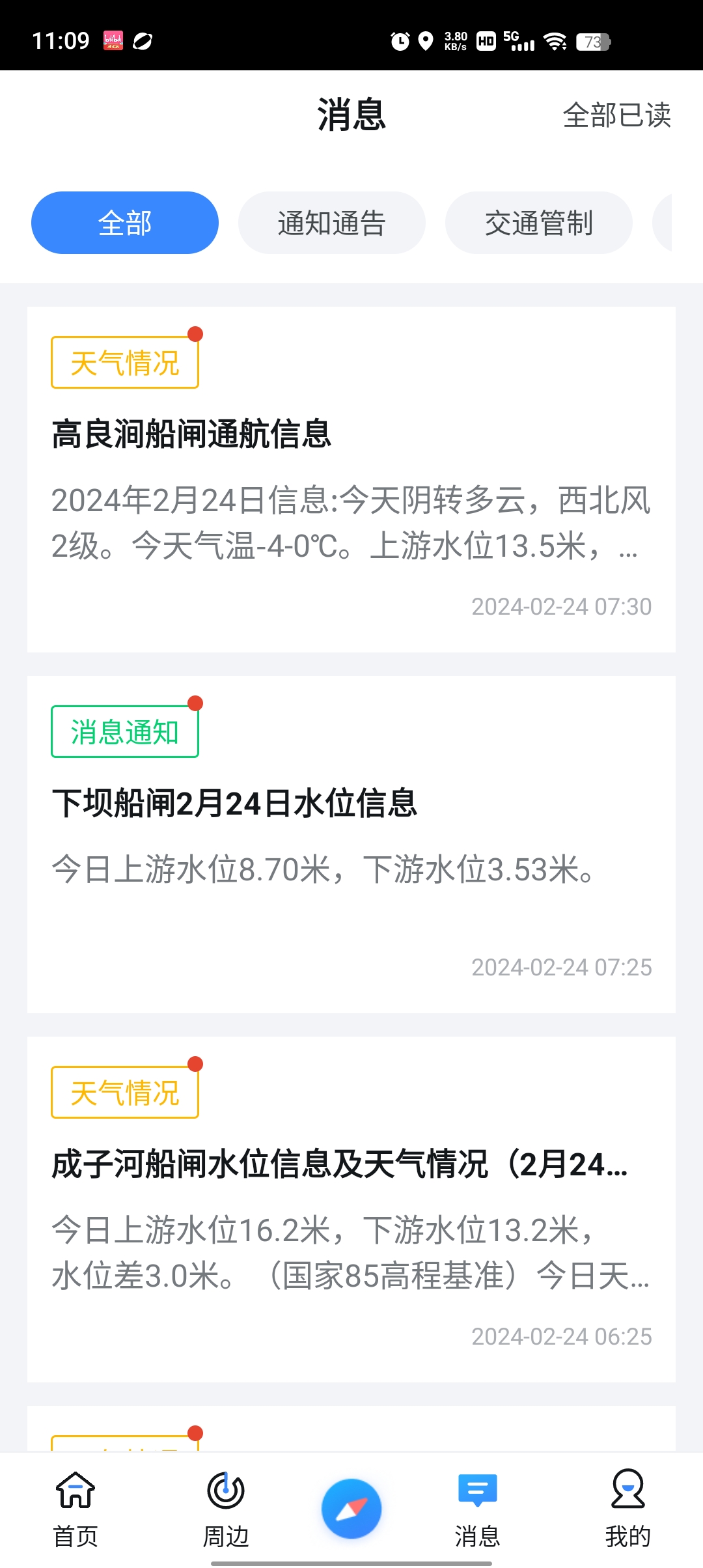Switch to the 通知通告 tab
703x1568 pixels.
click(x=331, y=222)
